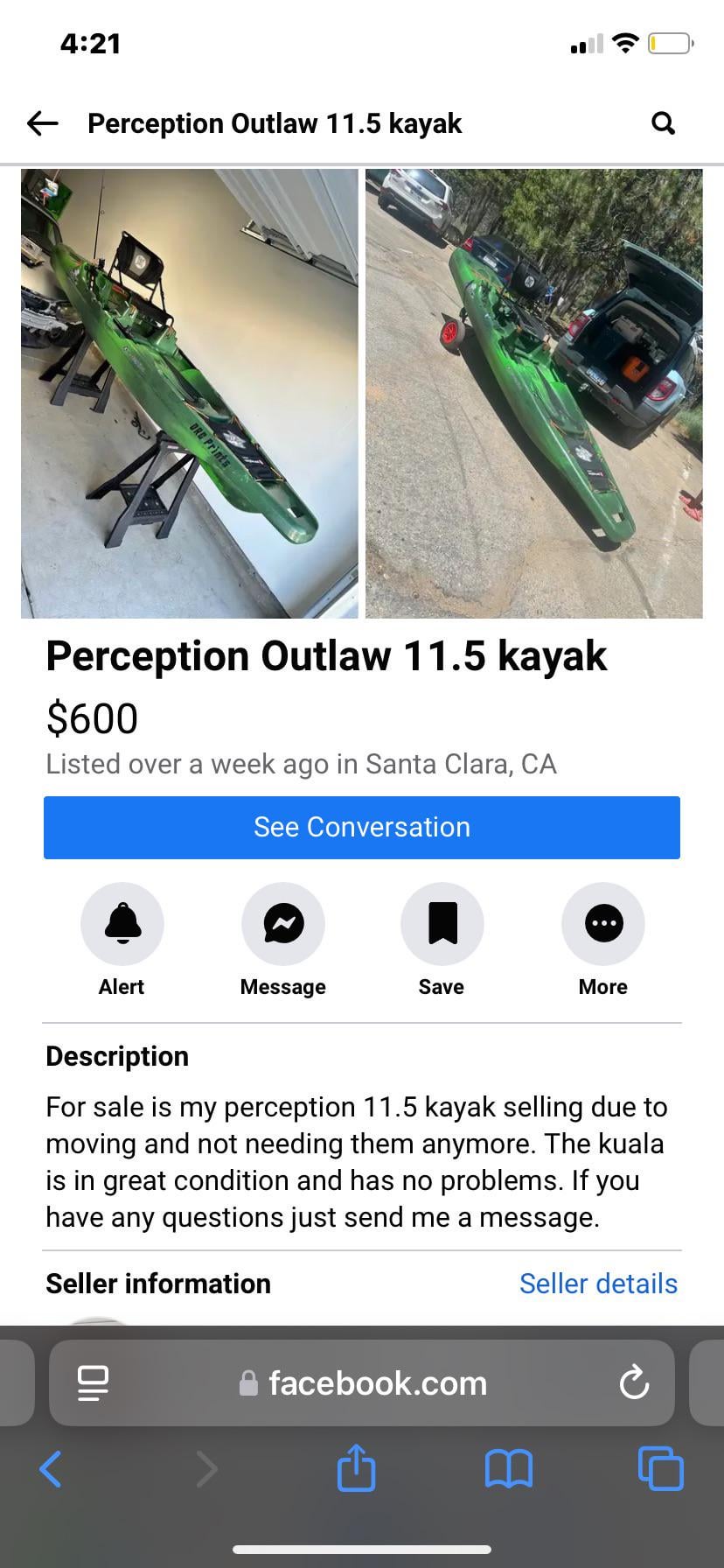Open Safari bookmarks

coord(508,1469)
